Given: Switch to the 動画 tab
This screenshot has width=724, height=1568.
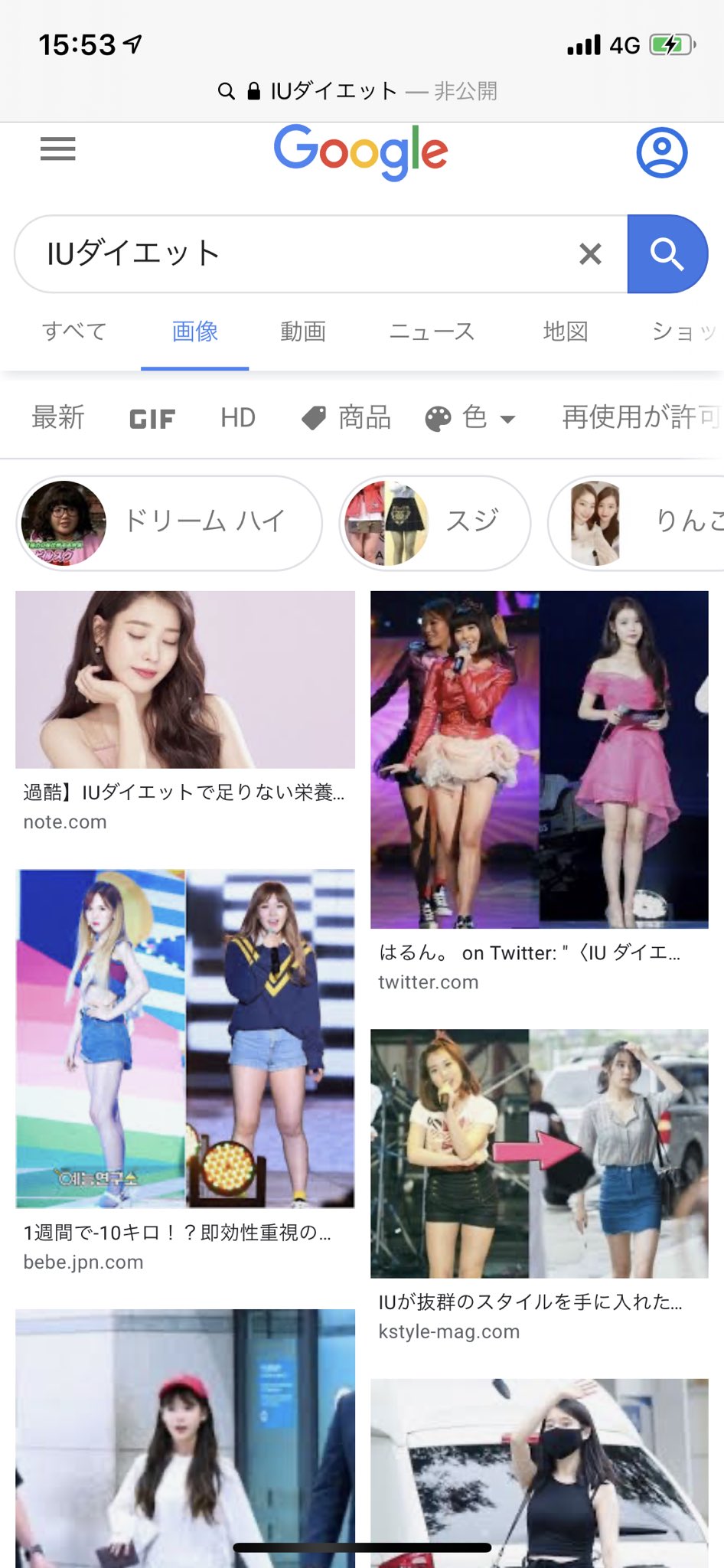Looking at the screenshot, I should (304, 332).
